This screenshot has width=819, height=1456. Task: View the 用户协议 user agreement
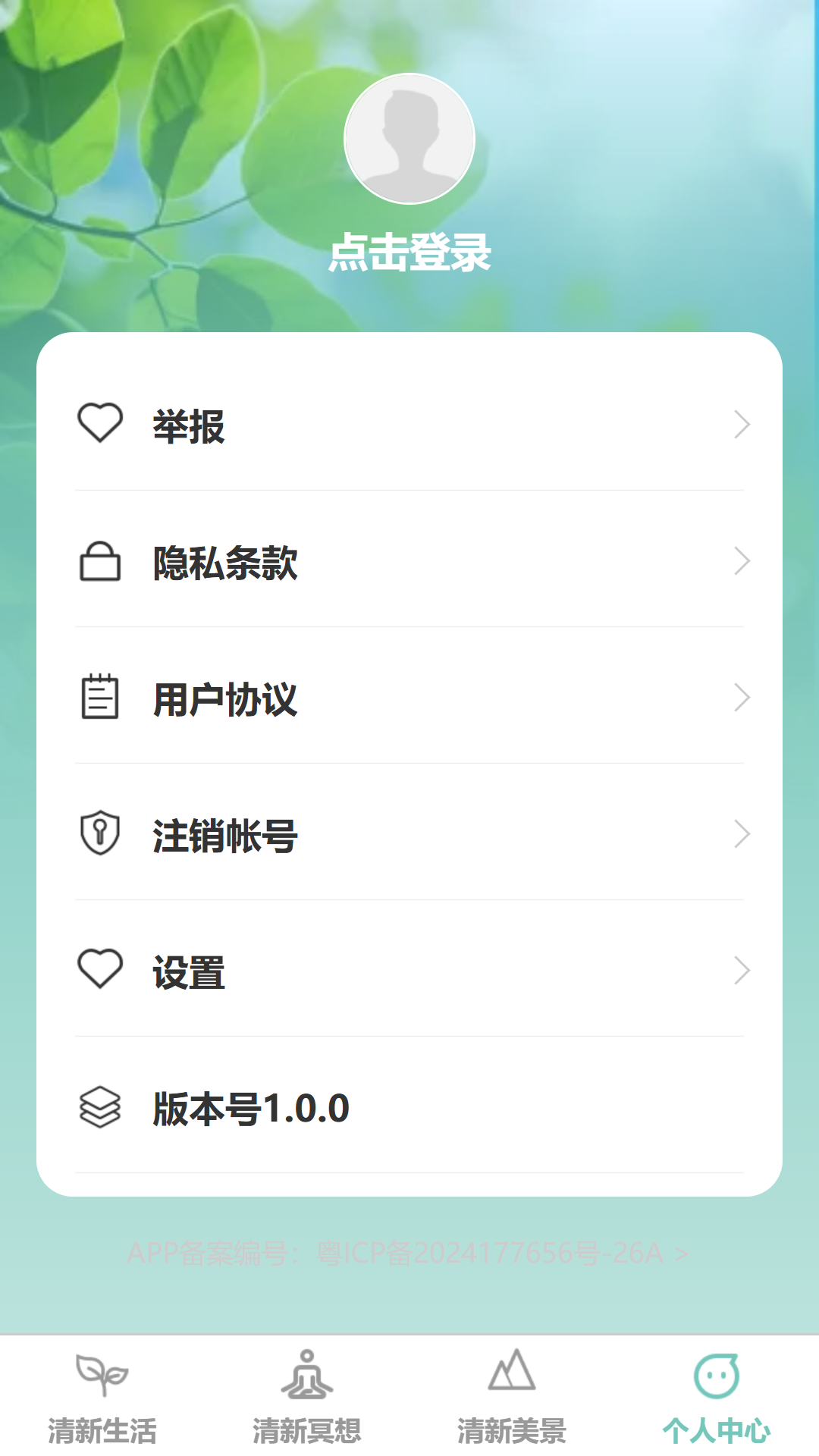pos(409,698)
